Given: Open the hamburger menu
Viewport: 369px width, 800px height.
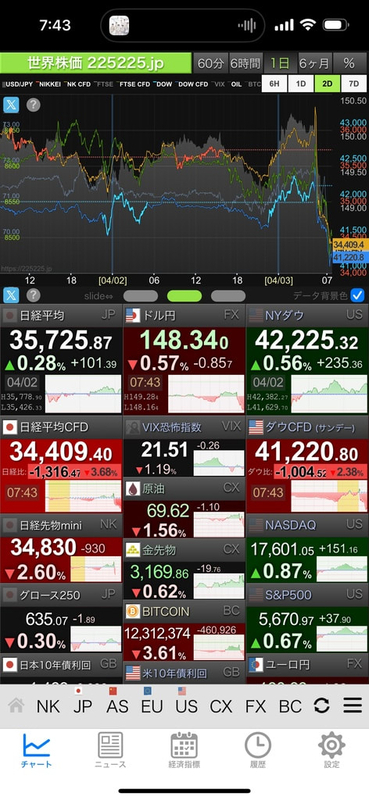Looking at the screenshot, I should tap(352, 706).
